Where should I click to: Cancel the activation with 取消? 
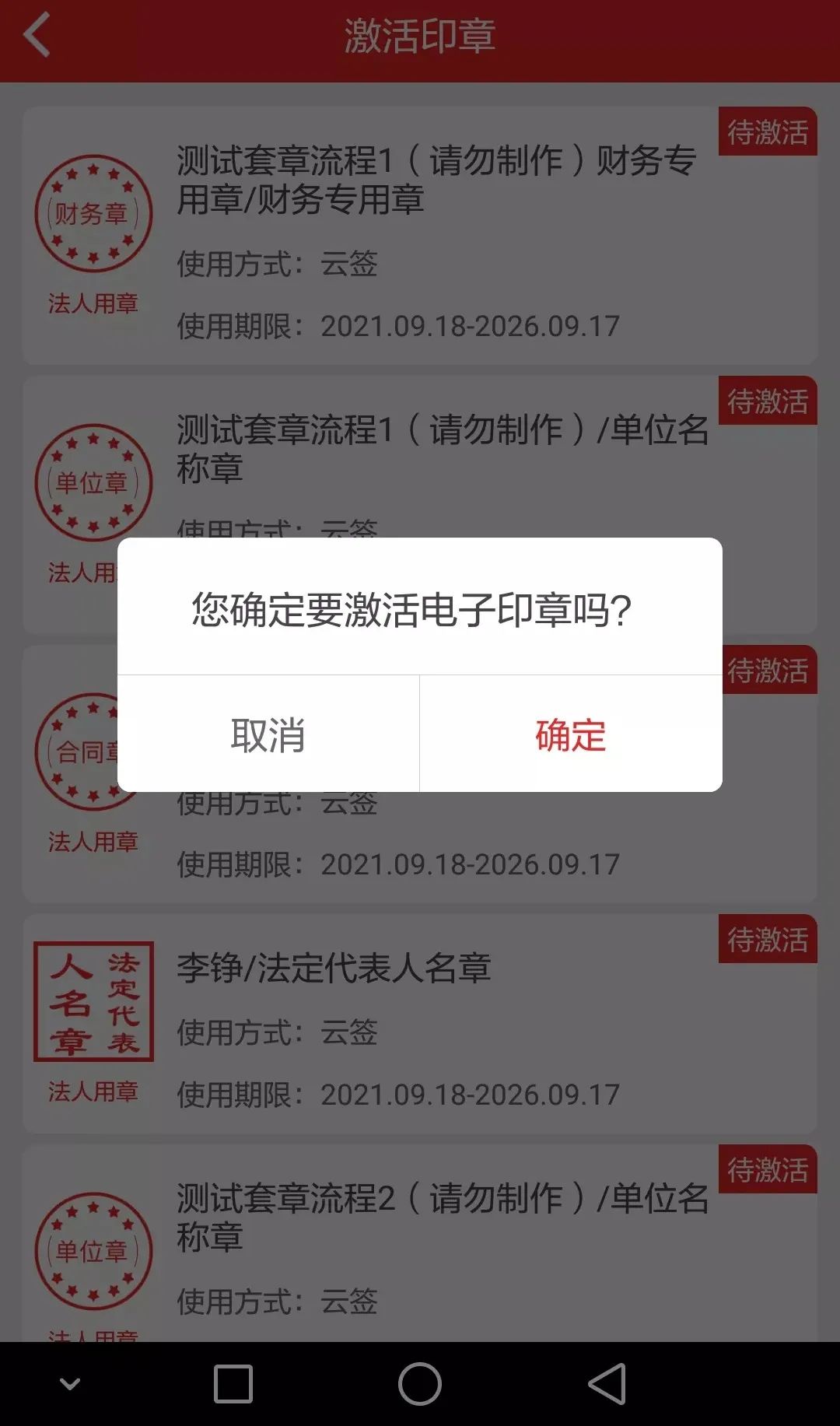268,734
